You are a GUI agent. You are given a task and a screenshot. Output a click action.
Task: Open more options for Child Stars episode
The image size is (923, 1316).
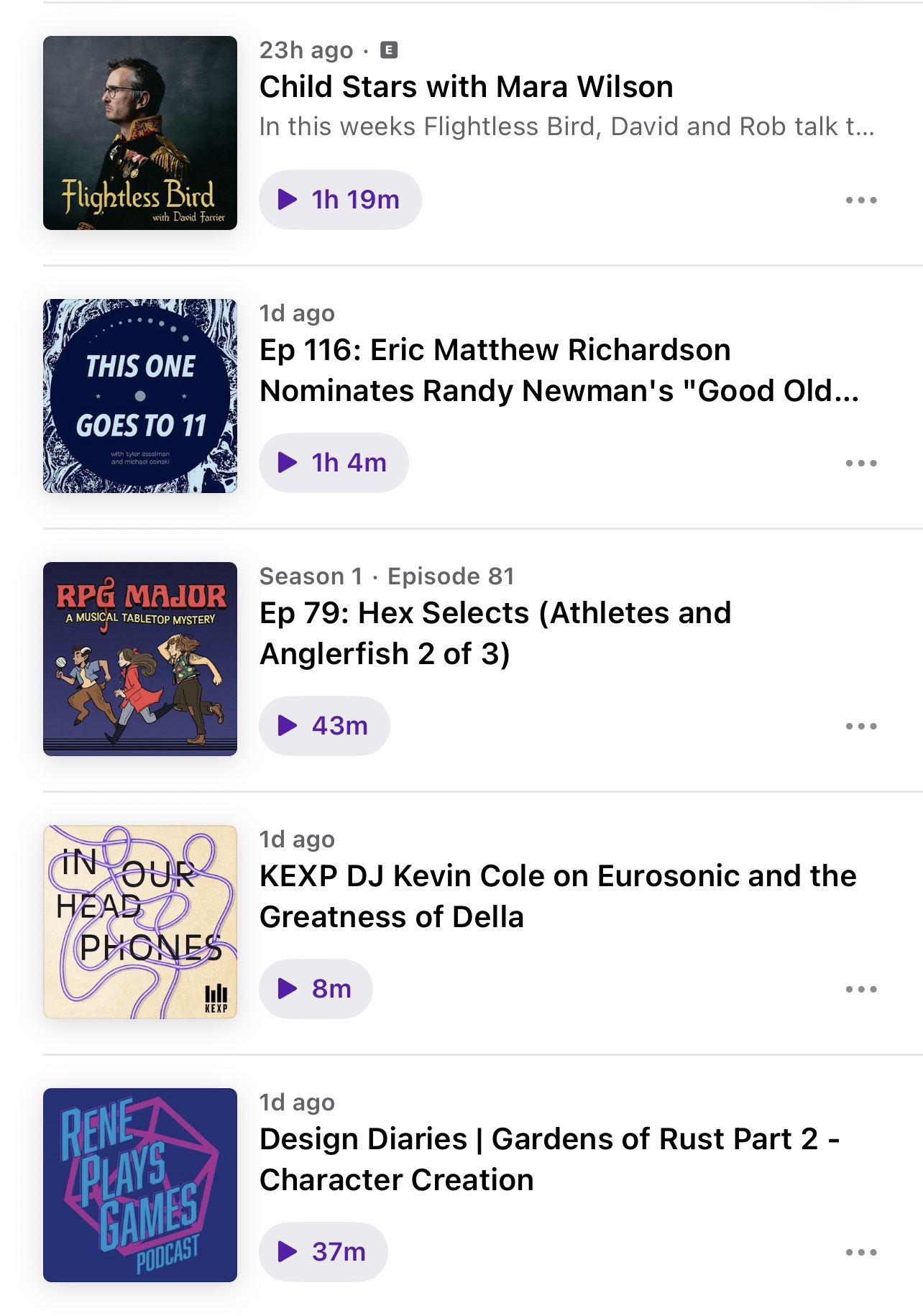click(861, 200)
